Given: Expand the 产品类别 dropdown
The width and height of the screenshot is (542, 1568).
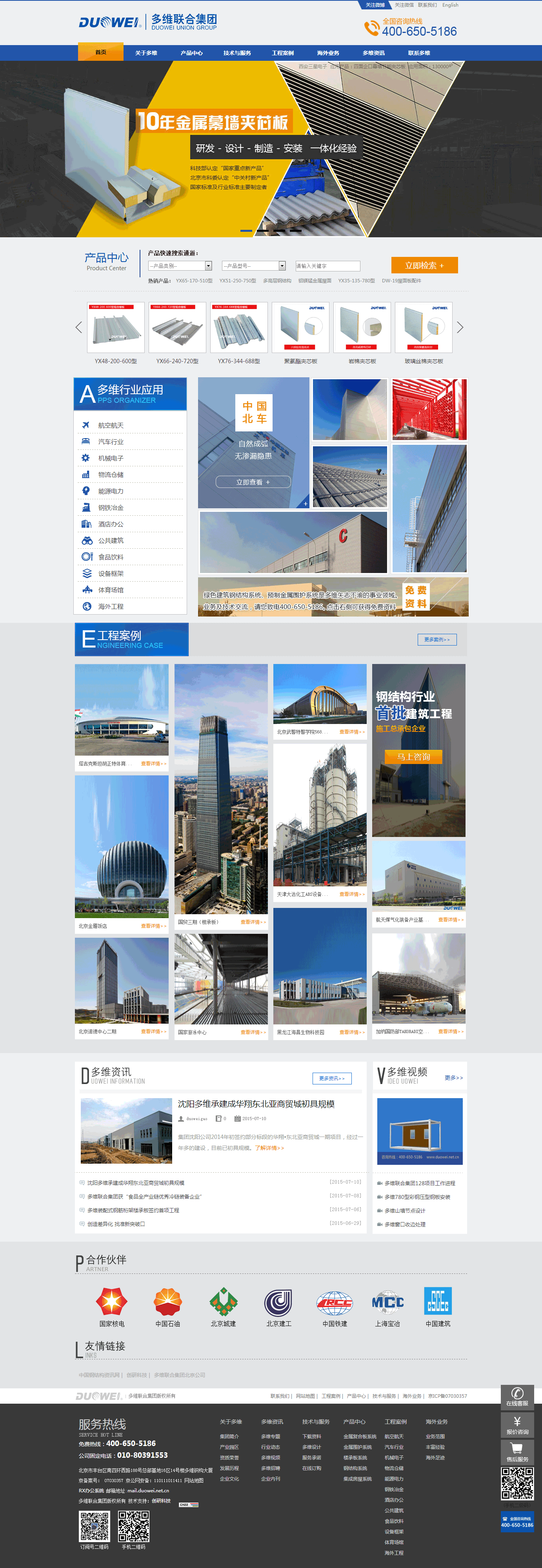Looking at the screenshot, I should 180,266.
